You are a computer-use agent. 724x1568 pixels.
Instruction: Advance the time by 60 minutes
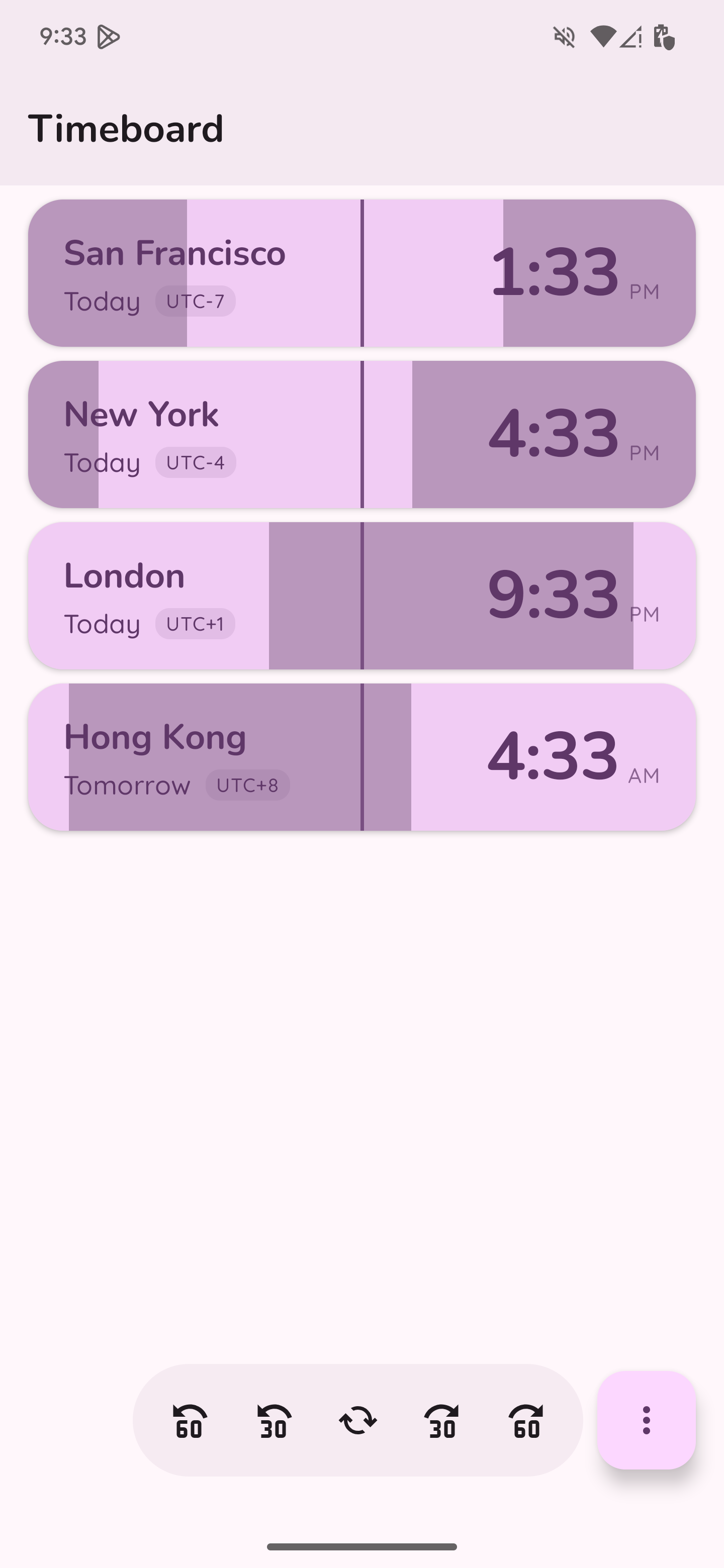tap(527, 1421)
